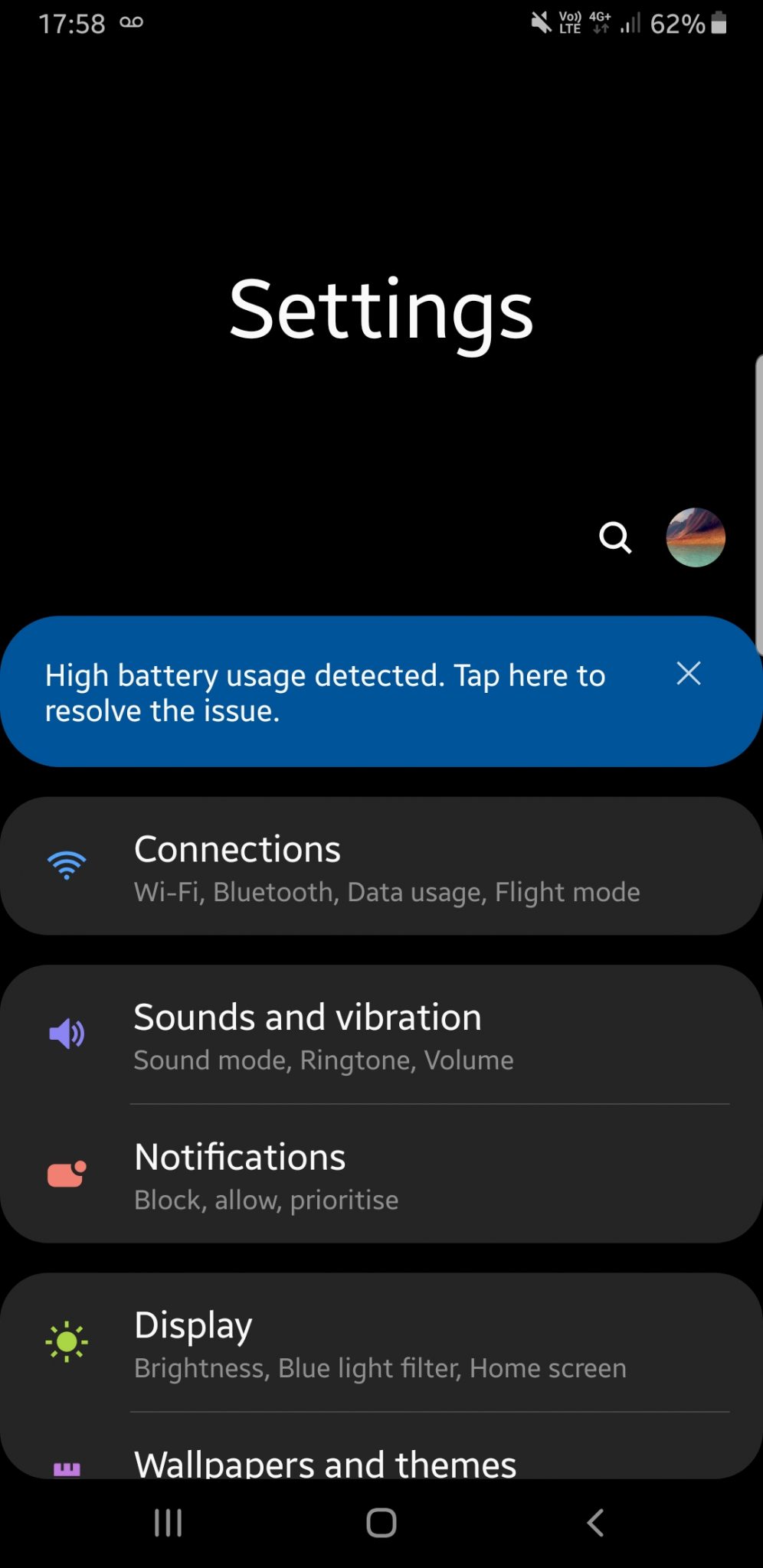The image size is (763, 1568).
Task: Open Wallpapers and themes
Action: [x=381, y=1447]
